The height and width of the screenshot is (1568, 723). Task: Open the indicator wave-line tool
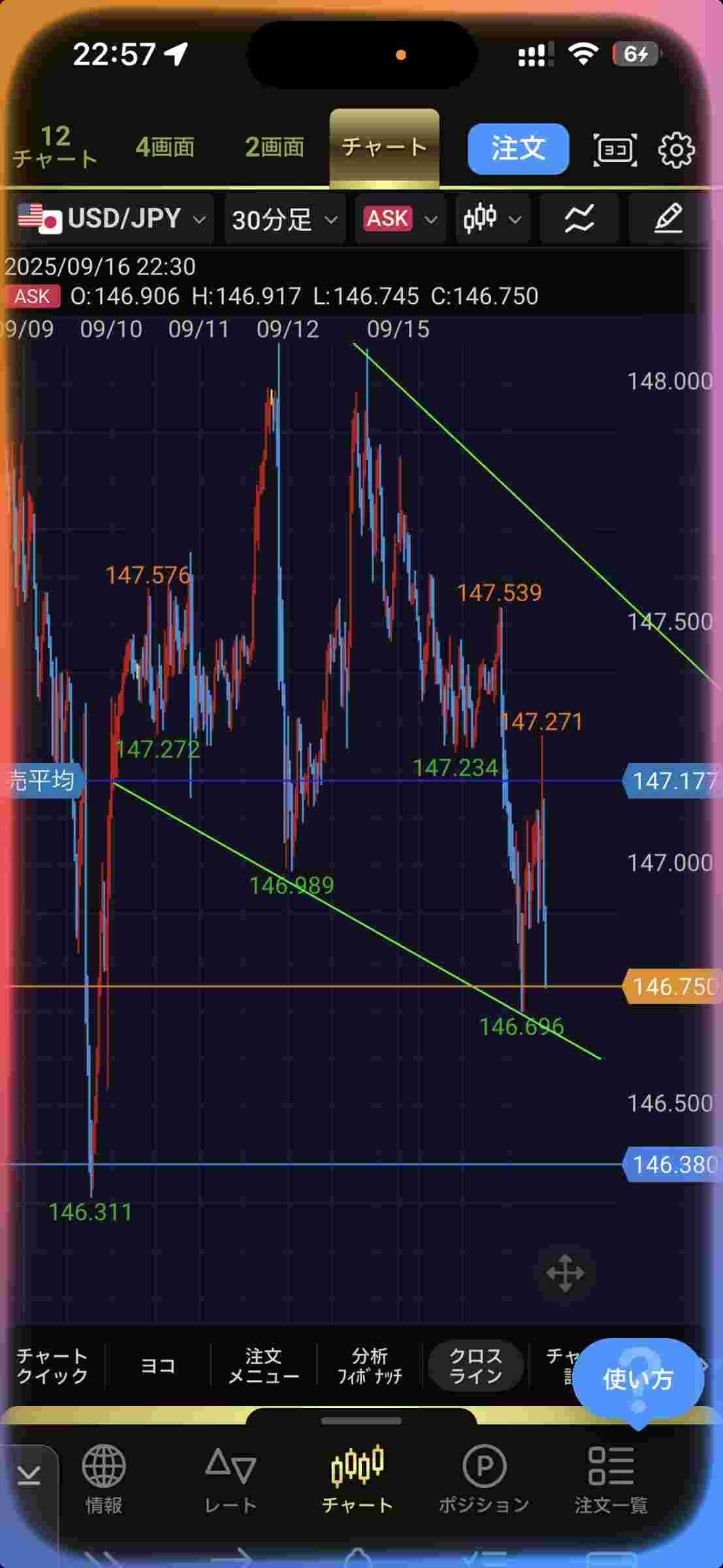coord(579,219)
